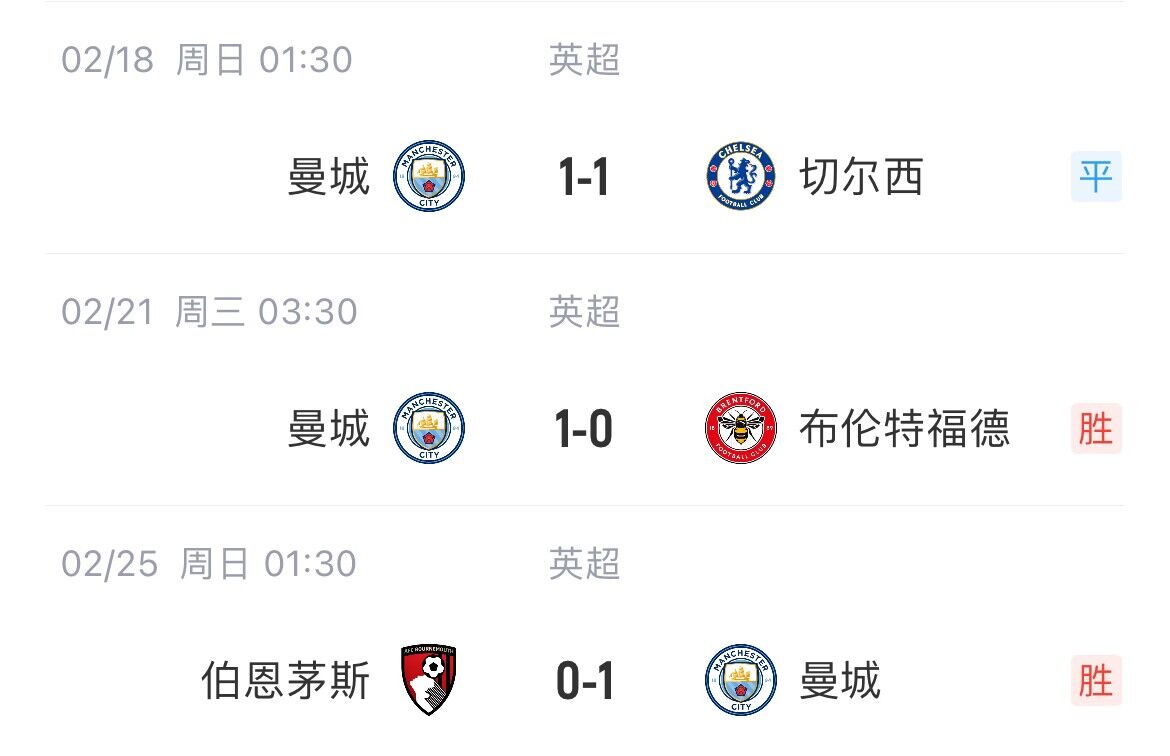The width and height of the screenshot is (1170, 756).
Task: Open the 曼城 vs 切尔西 1-1 match
Action: coord(584,178)
